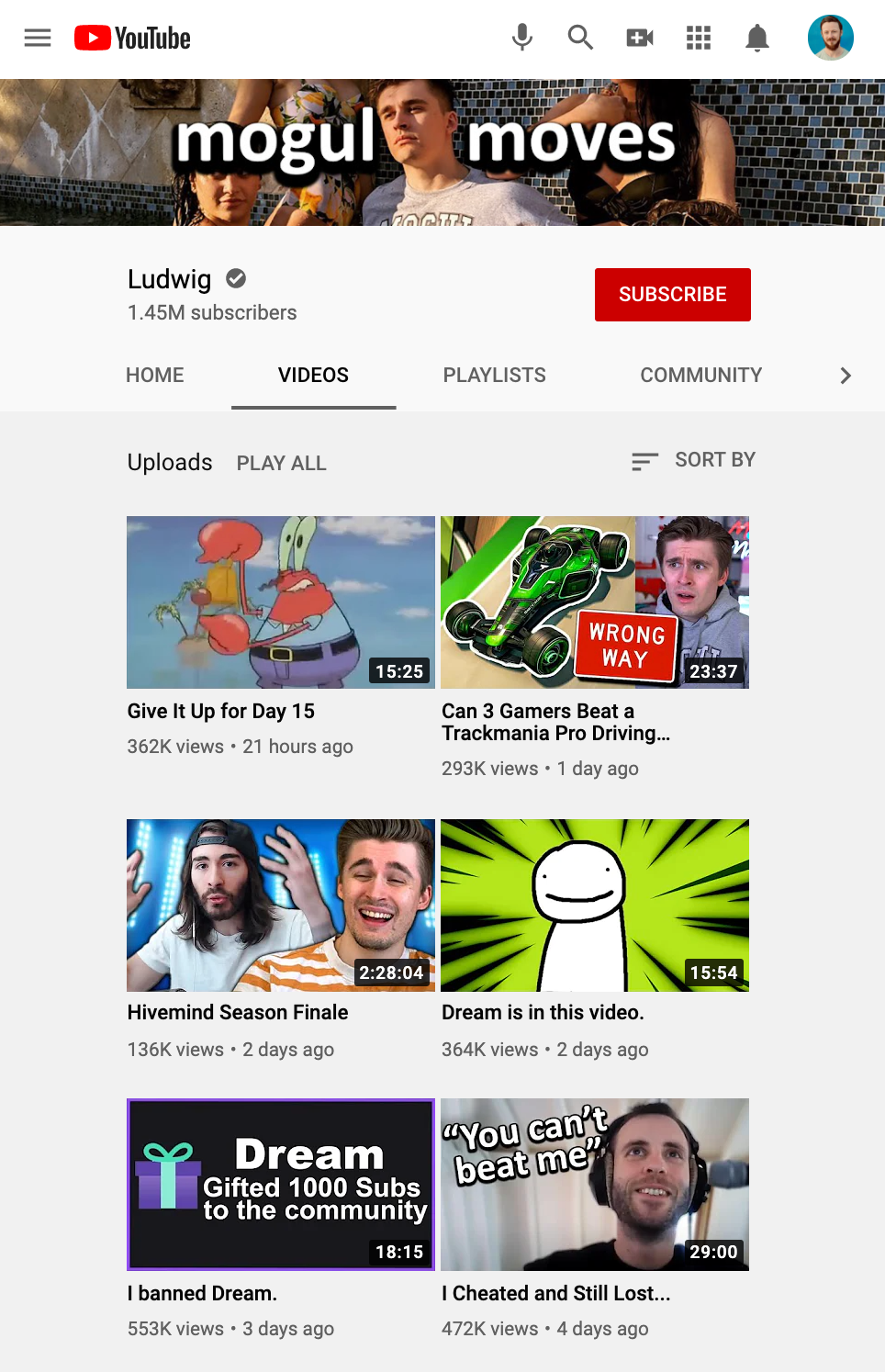
Task: Open the account profile avatar
Action: pyautogui.click(x=830, y=38)
